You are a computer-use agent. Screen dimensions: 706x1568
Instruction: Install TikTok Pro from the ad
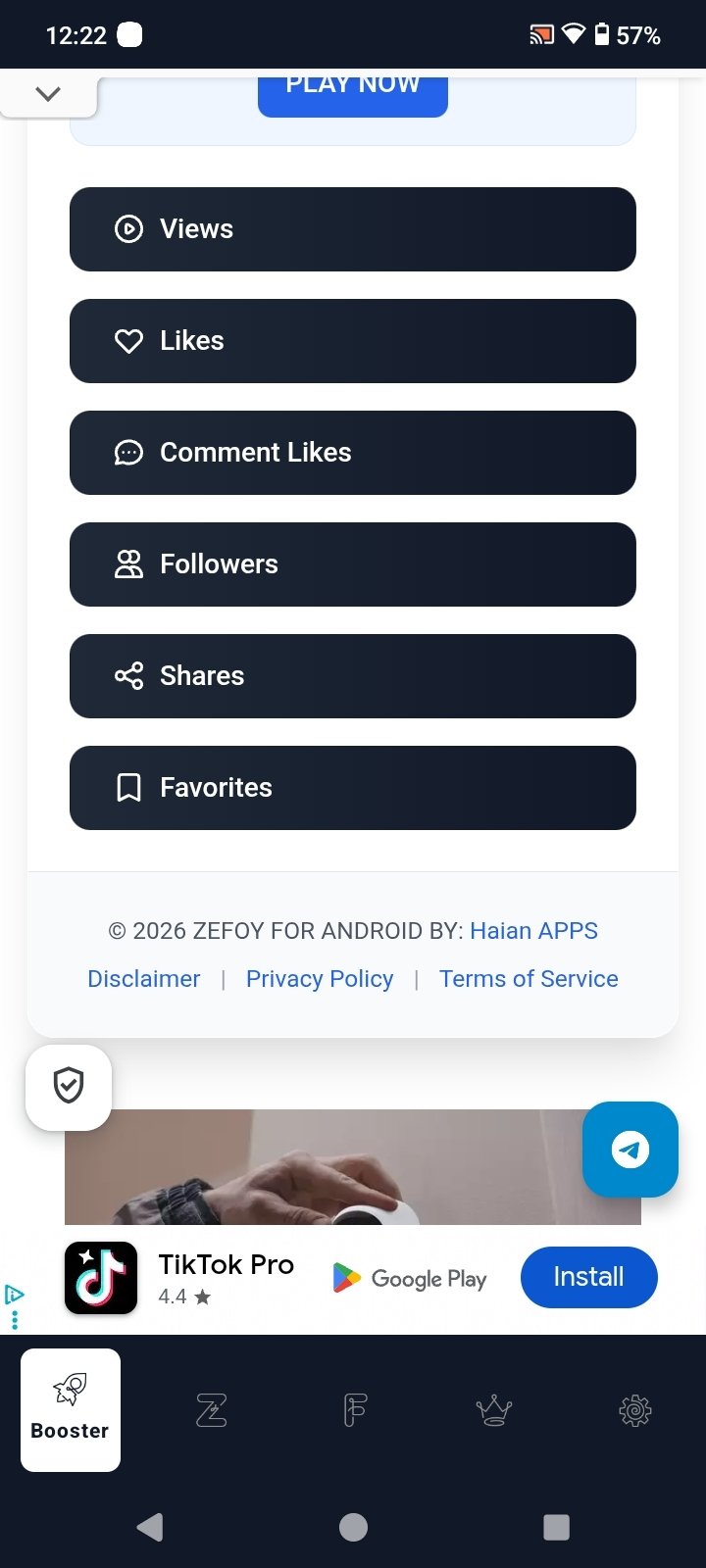(588, 1277)
